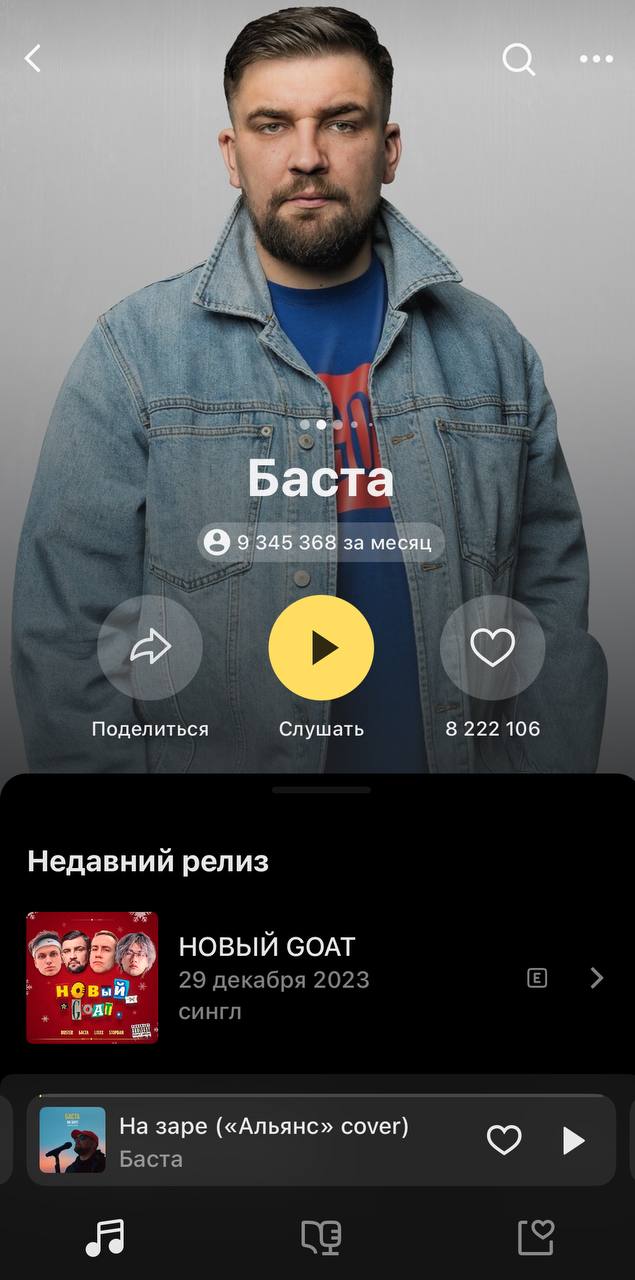Tap the photo page indicator dots

pyautogui.click(x=337, y=424)
